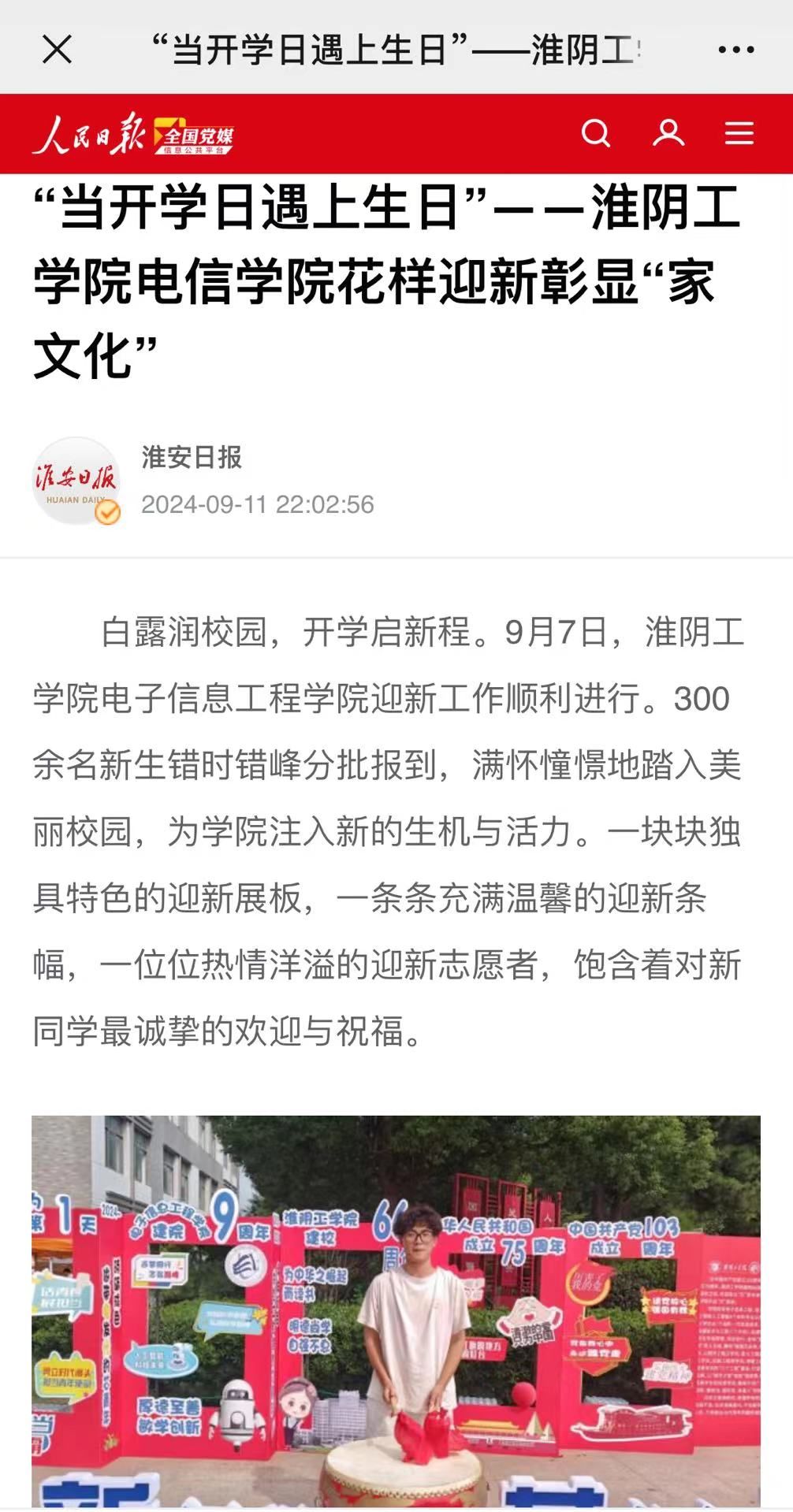Open the three-dot more options menu
This screenshot has width=793, height=1512.
click(x=735, y=50)
